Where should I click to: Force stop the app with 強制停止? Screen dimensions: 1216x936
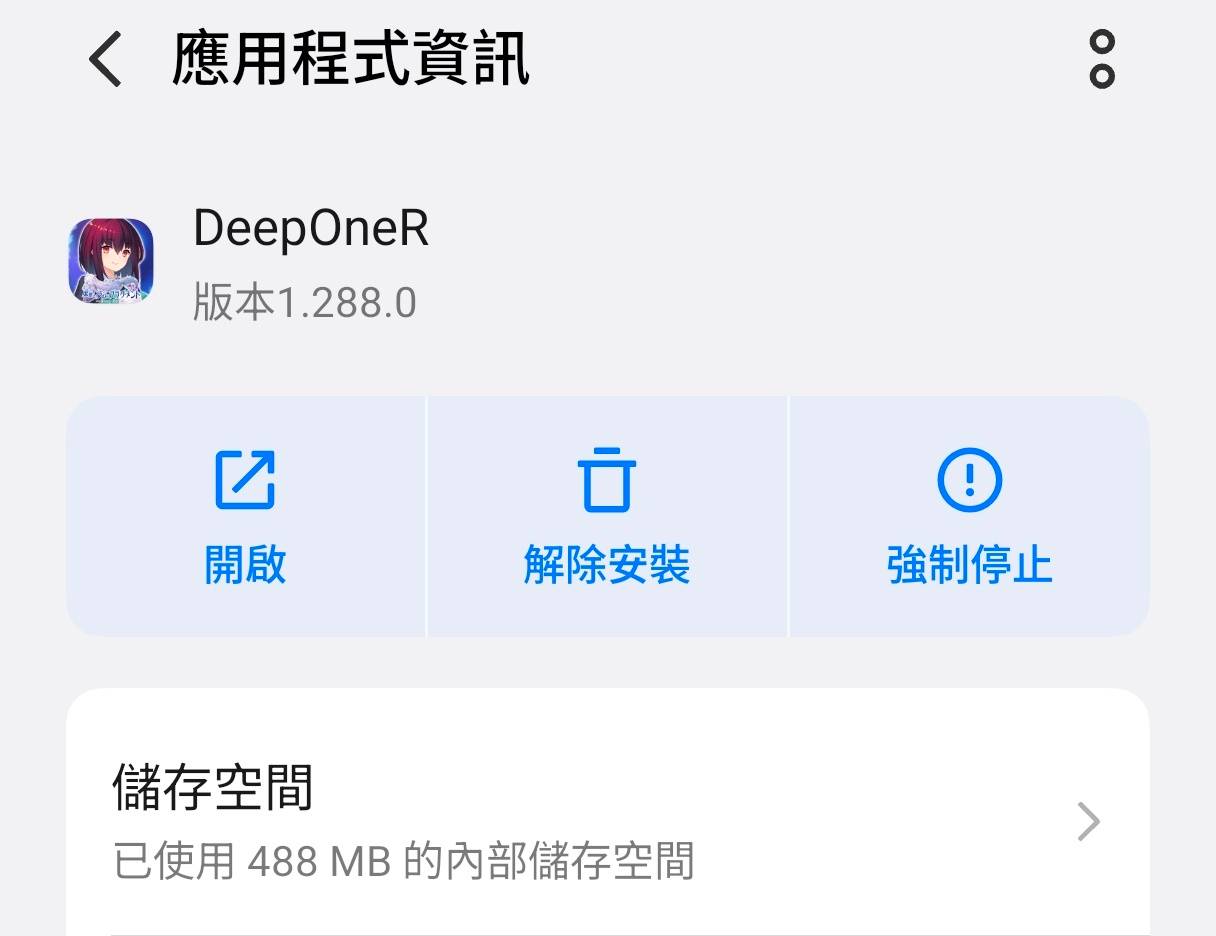pyautogui.click(x=969, y=517)
